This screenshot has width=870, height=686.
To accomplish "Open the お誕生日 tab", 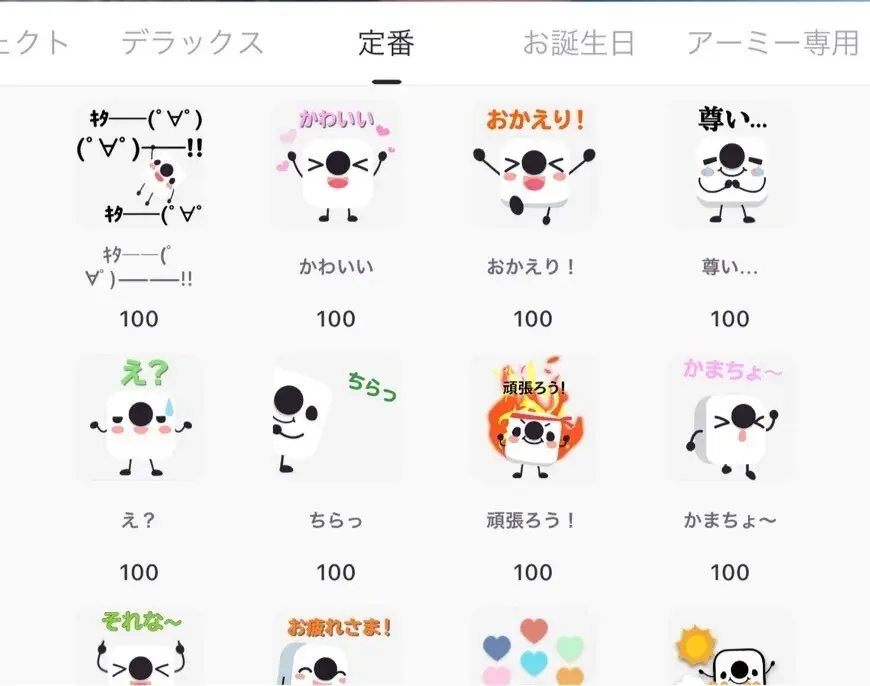I will tap(578, 43).
